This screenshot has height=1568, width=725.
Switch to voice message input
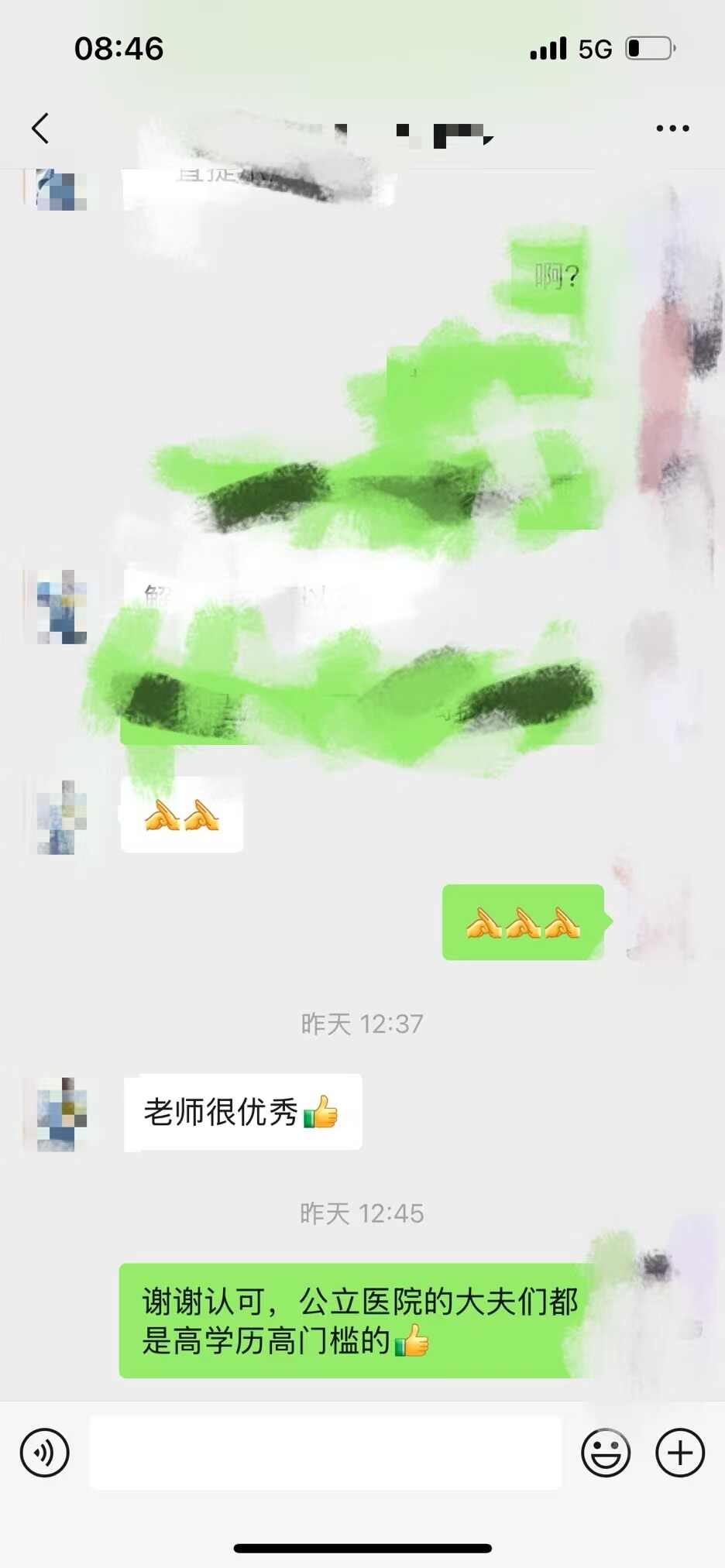tap(45, 1453)
